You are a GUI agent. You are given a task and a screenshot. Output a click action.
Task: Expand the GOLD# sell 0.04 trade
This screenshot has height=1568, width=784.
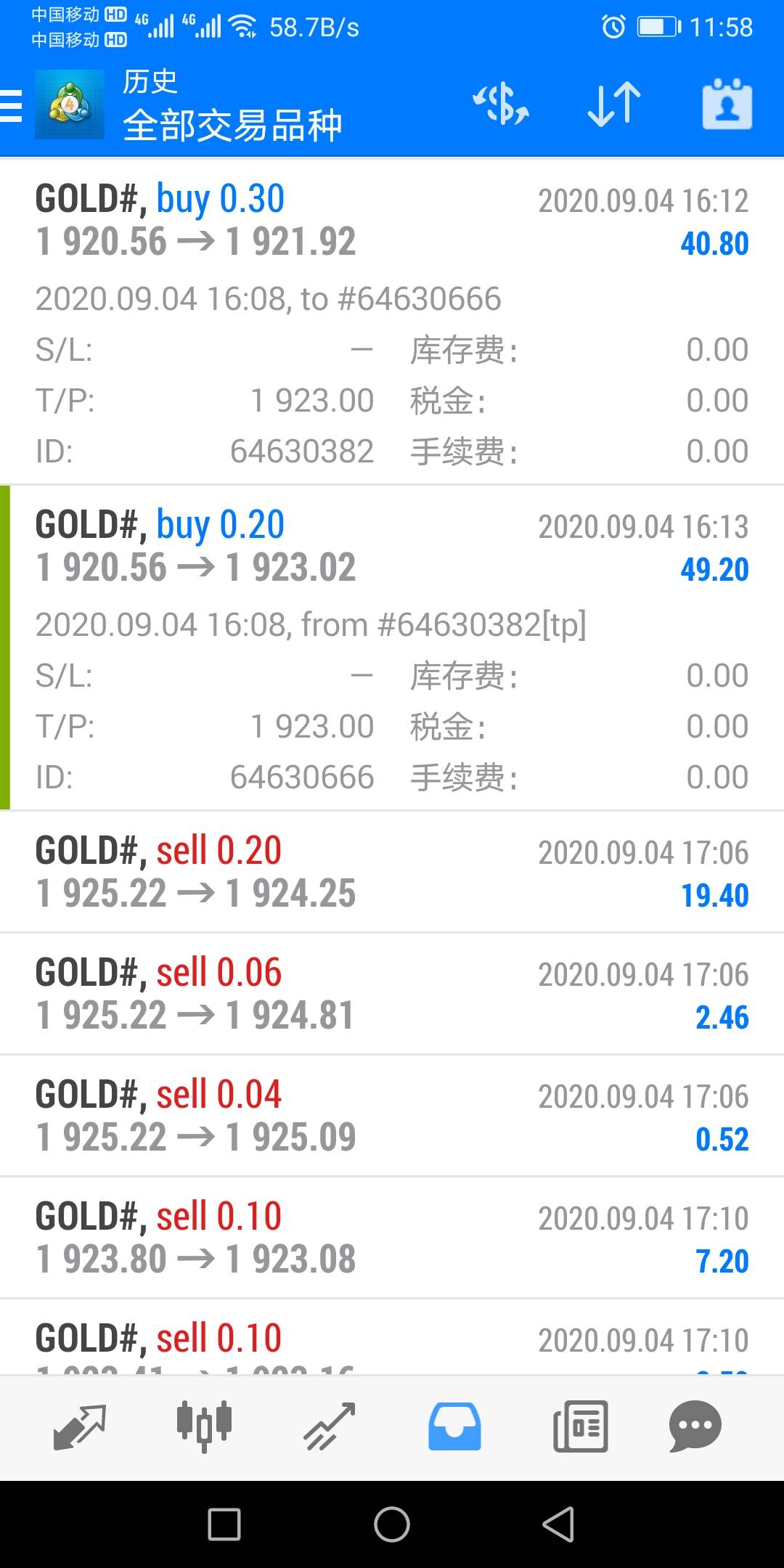coord(392,1116)
